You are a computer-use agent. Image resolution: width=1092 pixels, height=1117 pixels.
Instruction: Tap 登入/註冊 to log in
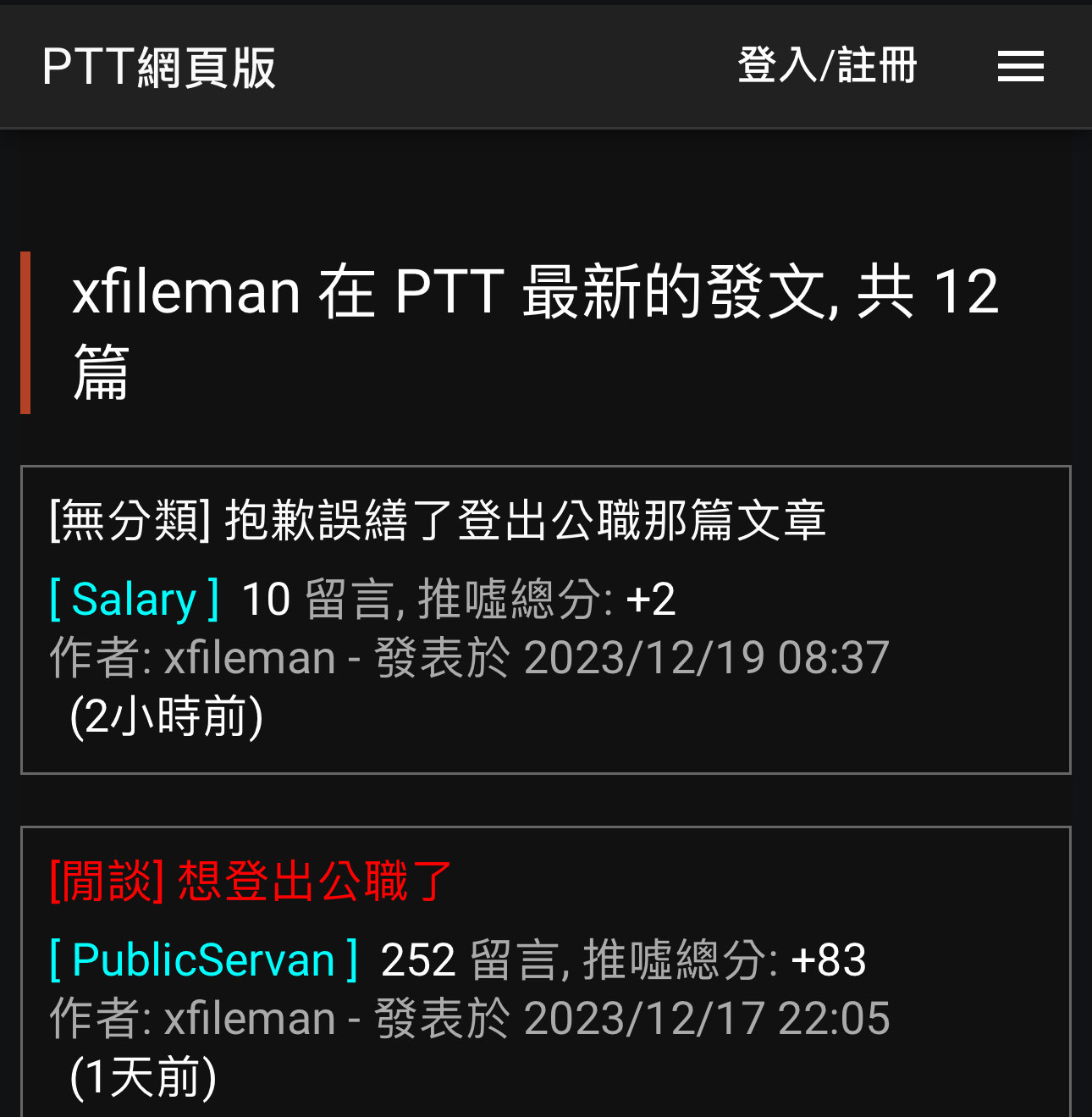coord(827,66)
